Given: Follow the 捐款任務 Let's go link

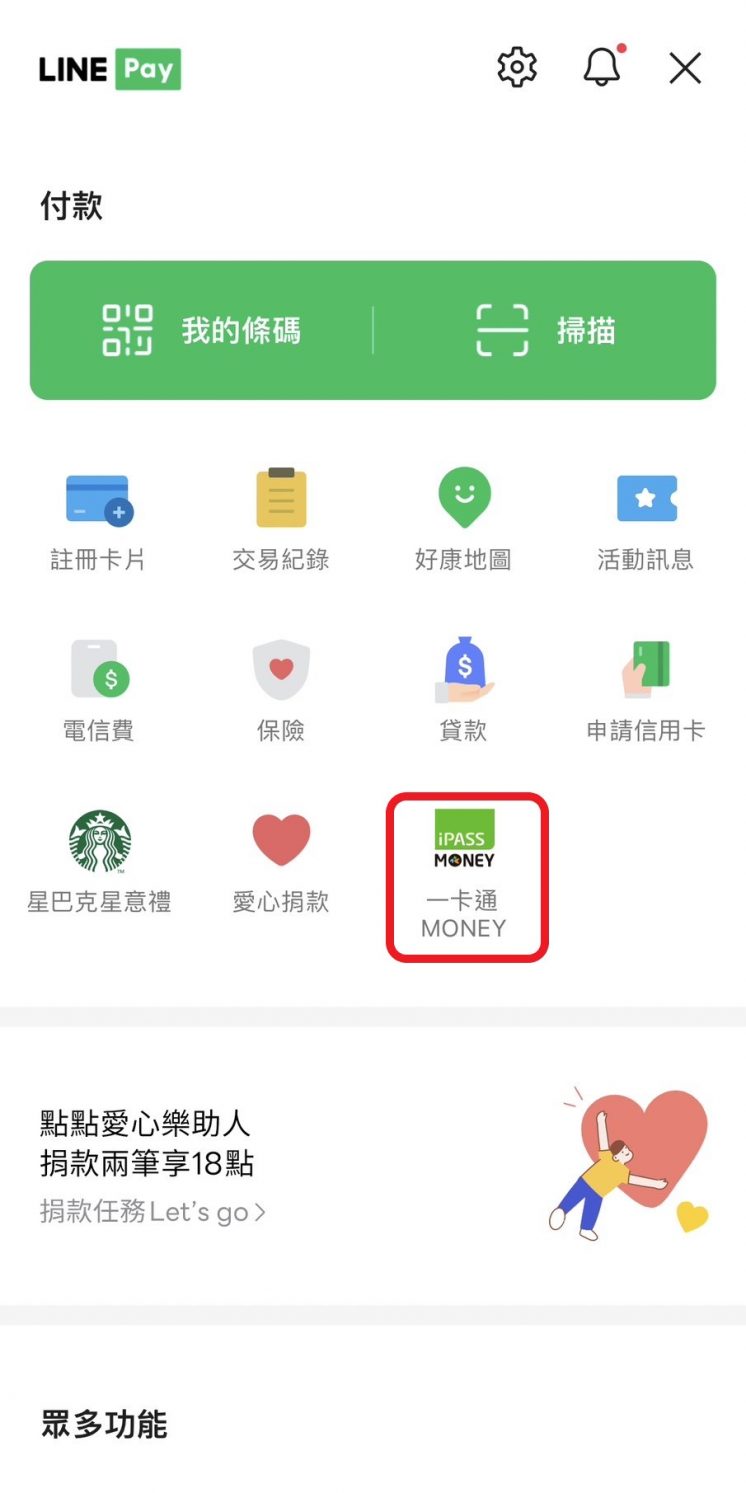Looking at the screenshot, I should (153, 1212).
